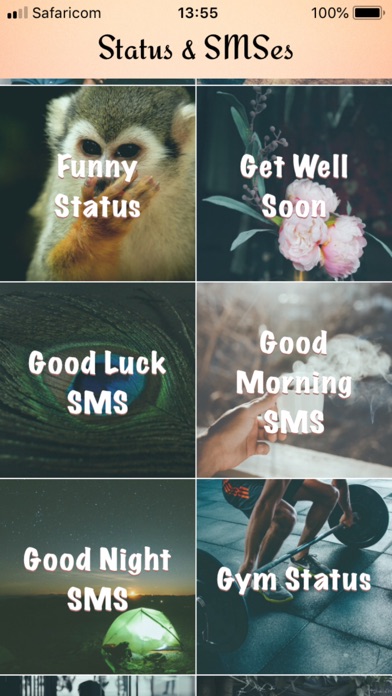View Good Morning SMS messages
Image resolution: width=392 pixels, height=696 pixels.
(294, 380)
